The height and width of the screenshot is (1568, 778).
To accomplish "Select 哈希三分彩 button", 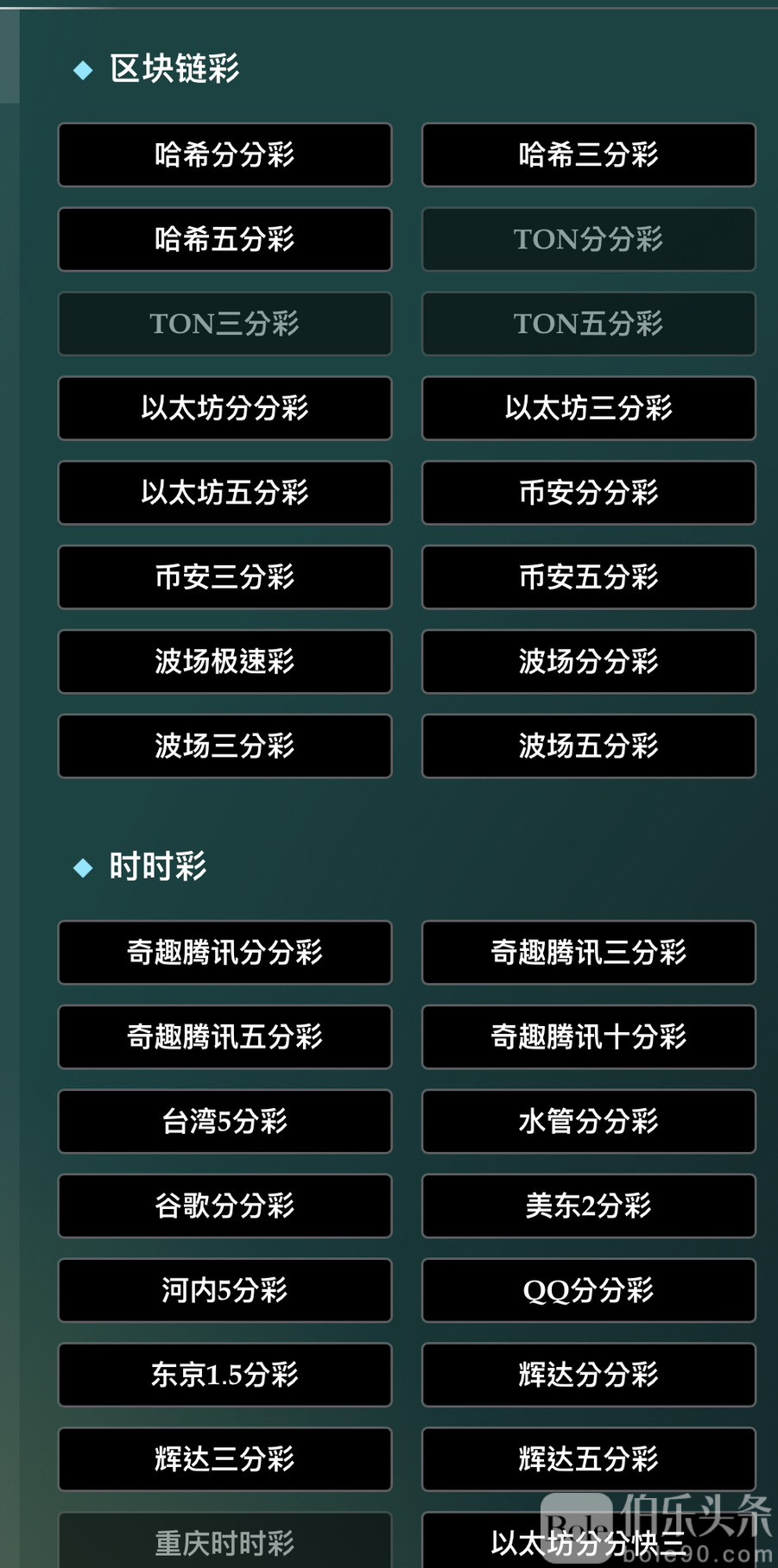I will 588,155.
